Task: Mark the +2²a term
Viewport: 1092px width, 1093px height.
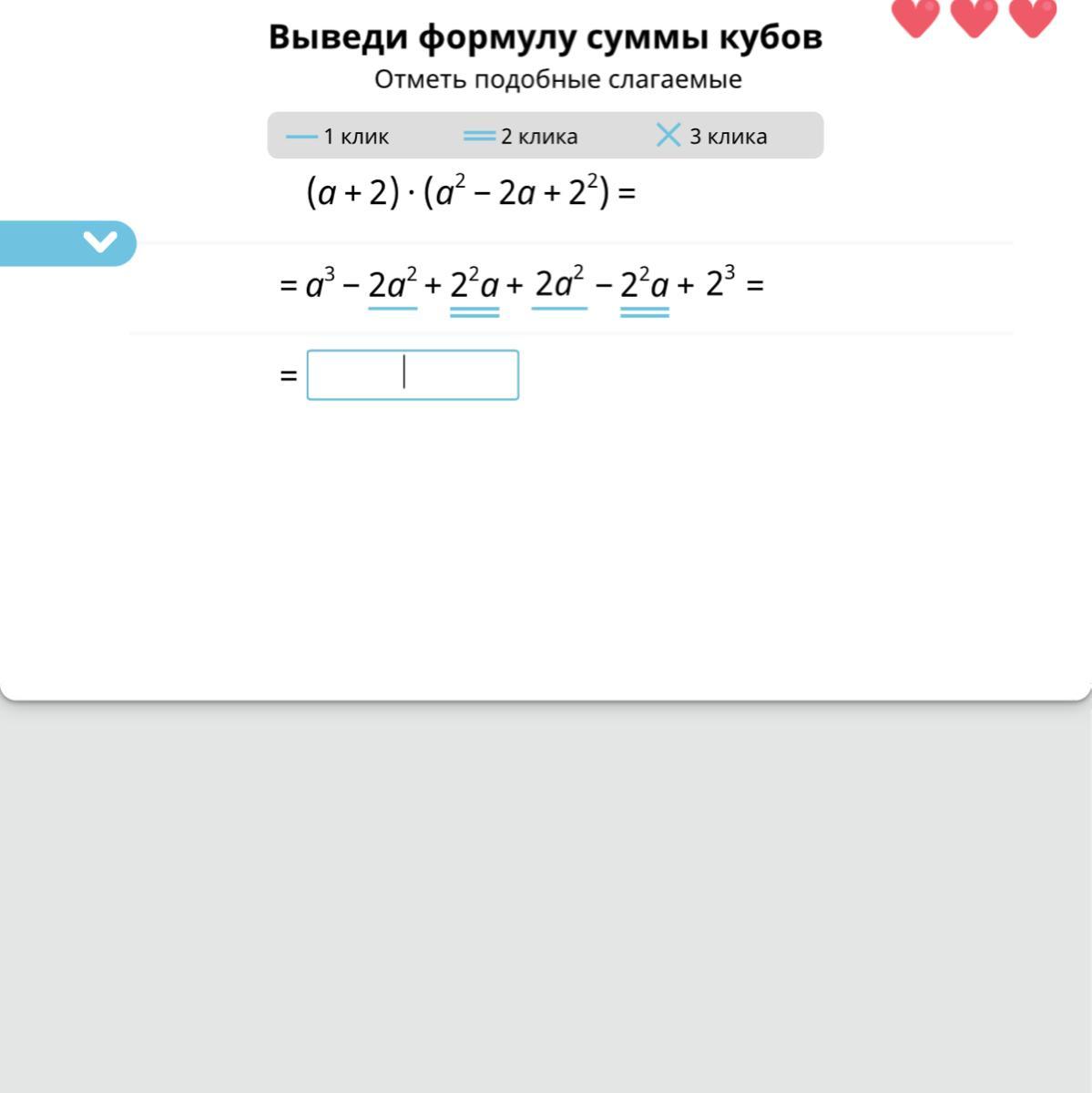Action: pyautogui.click(x=475, y=285)
